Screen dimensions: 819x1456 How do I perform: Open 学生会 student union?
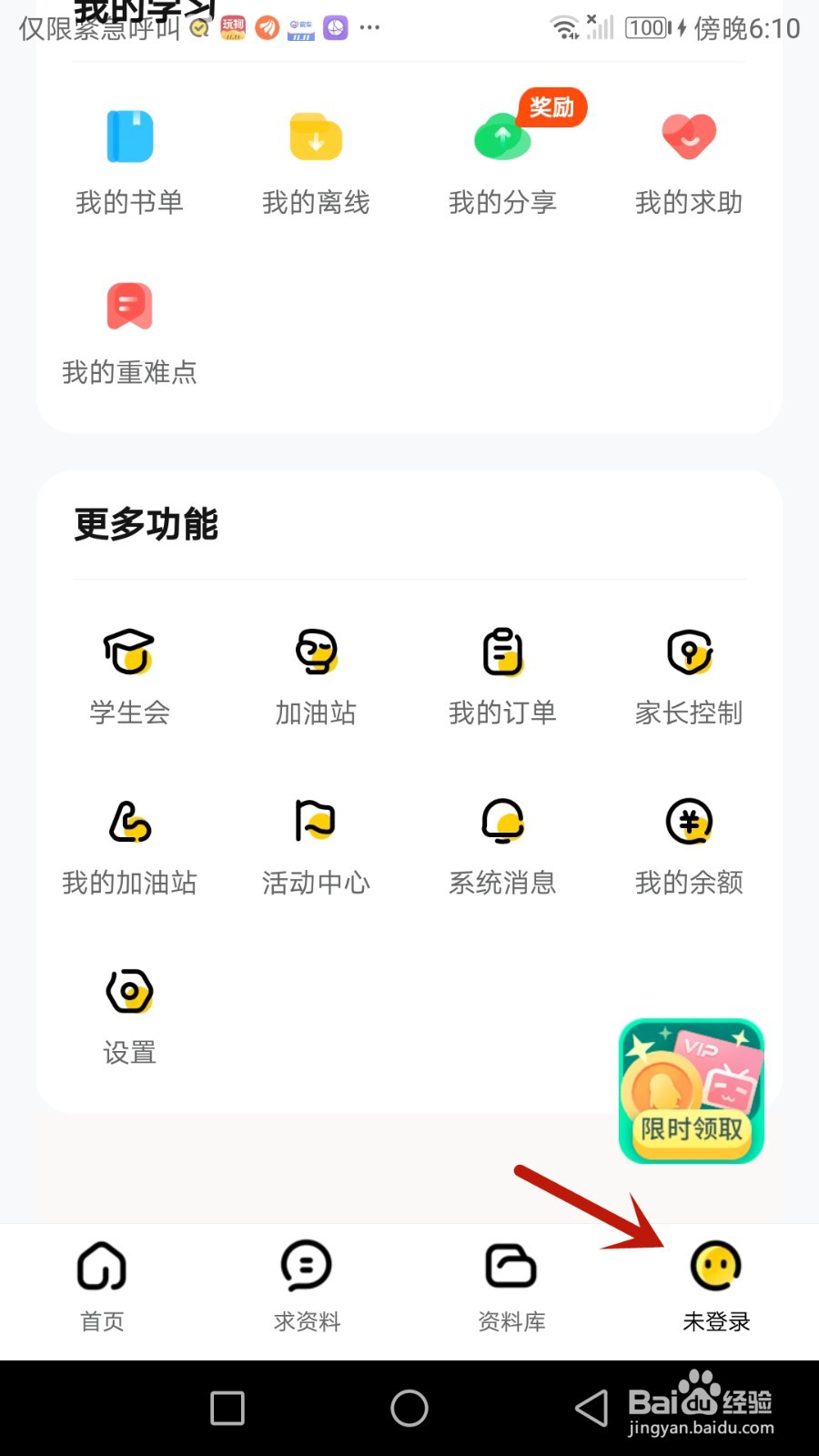129,673
